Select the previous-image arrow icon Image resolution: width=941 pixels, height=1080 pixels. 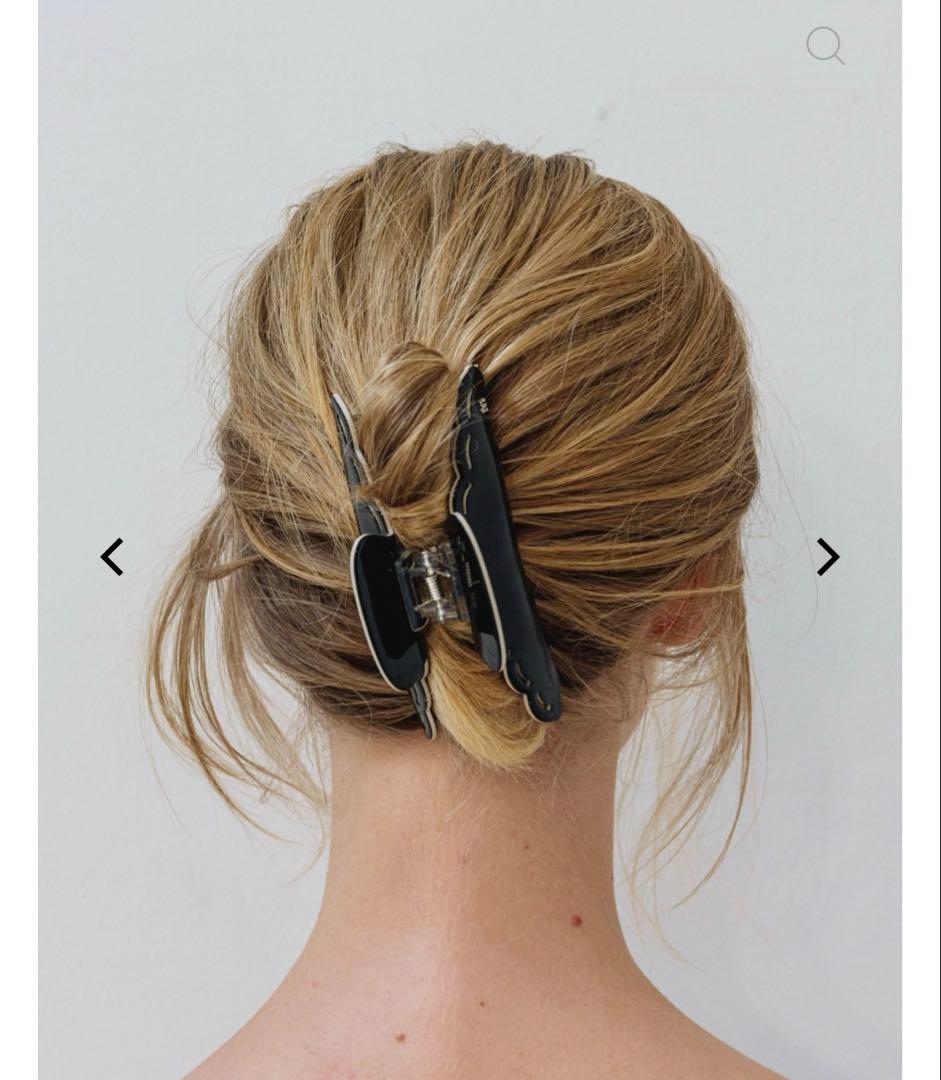[x=113, y=557]
